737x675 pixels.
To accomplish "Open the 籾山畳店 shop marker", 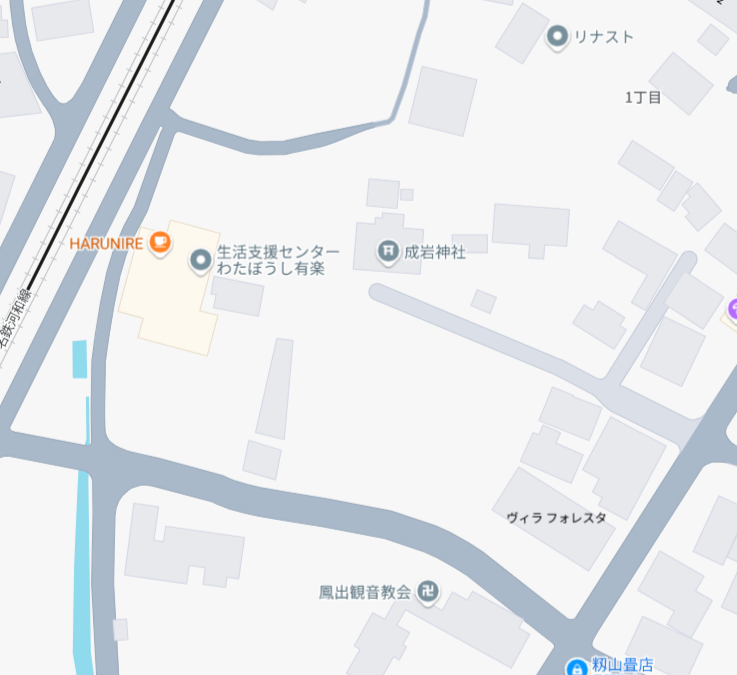I will (576, 666).
